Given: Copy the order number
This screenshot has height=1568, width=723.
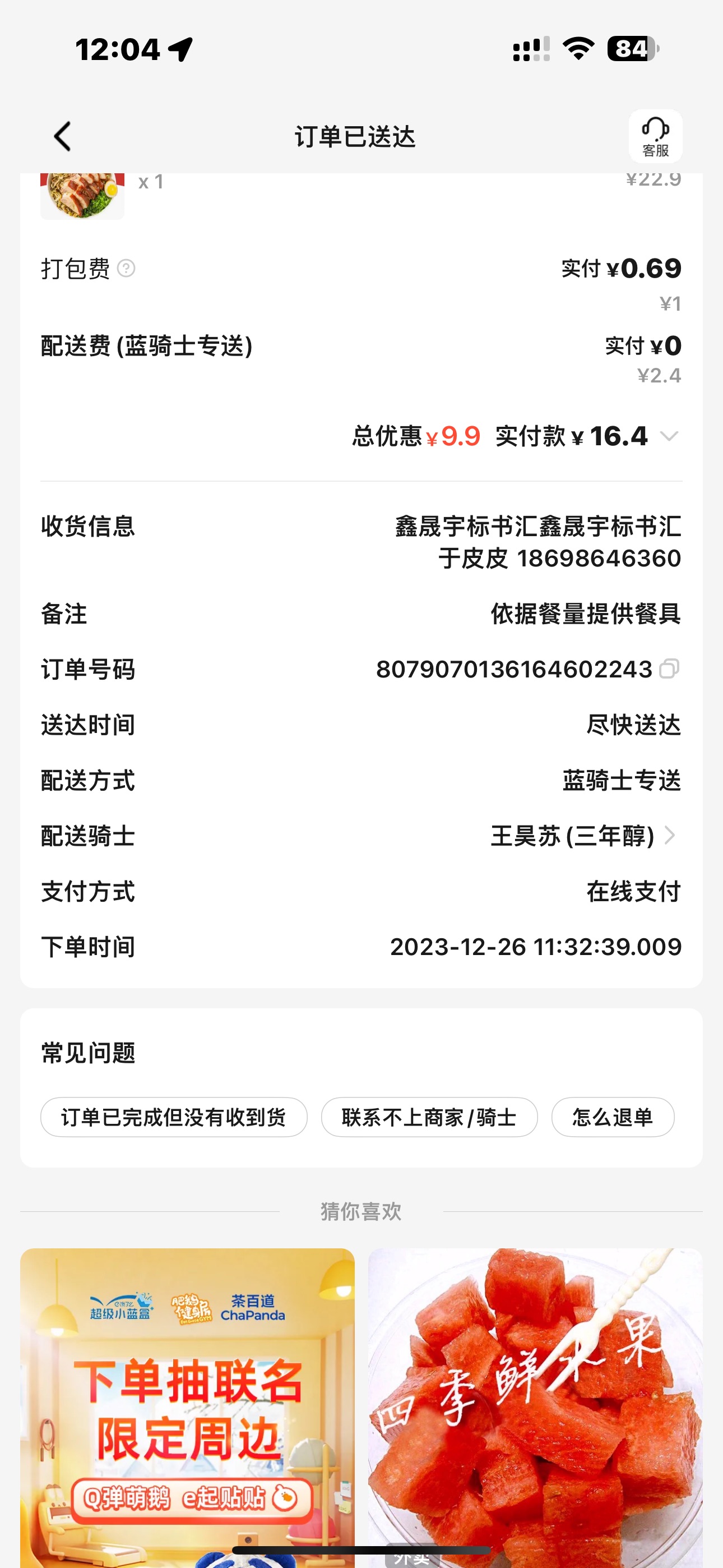Looking at the screenshot, I should (669, 669).
